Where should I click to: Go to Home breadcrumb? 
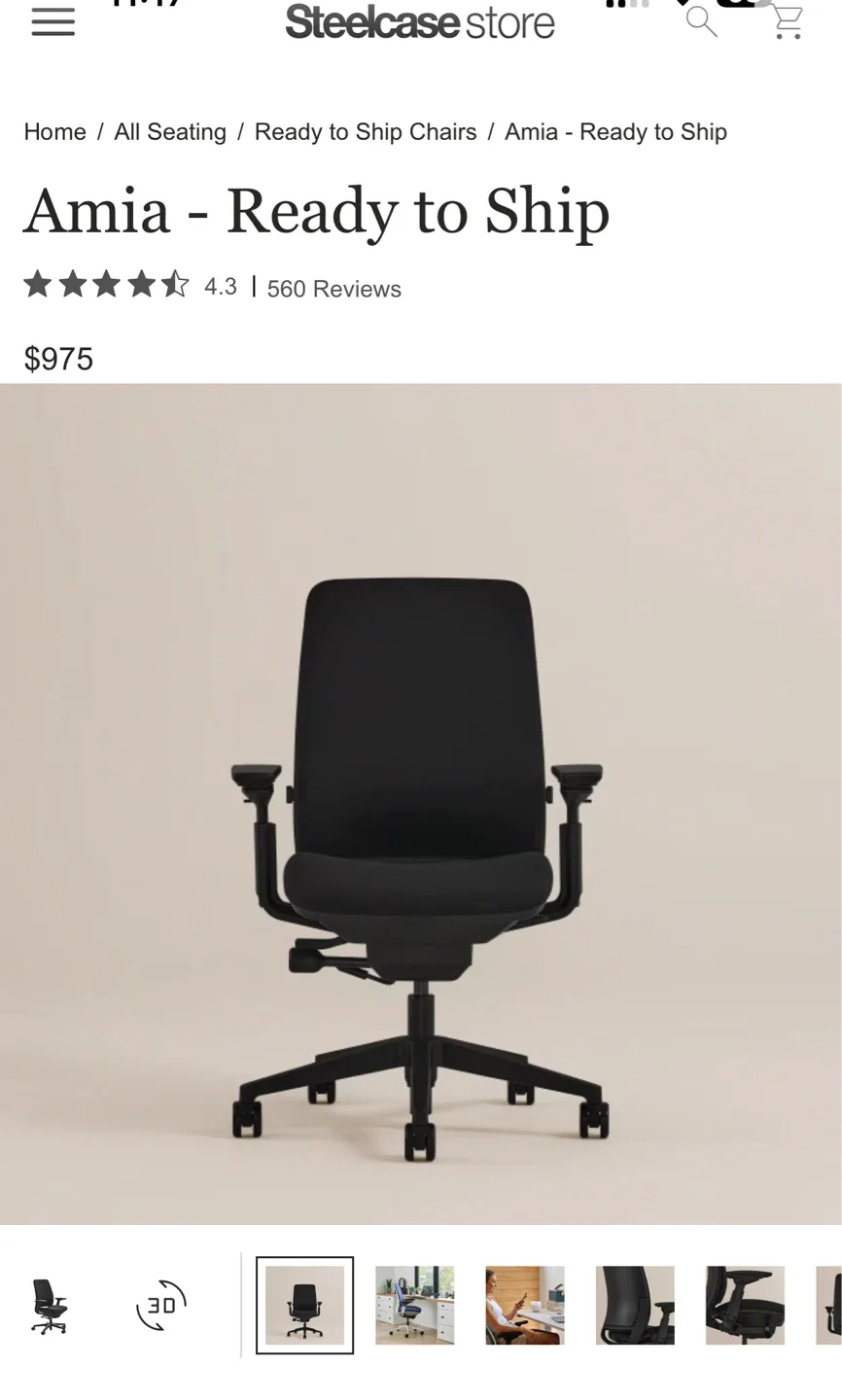tap(54, 132)
